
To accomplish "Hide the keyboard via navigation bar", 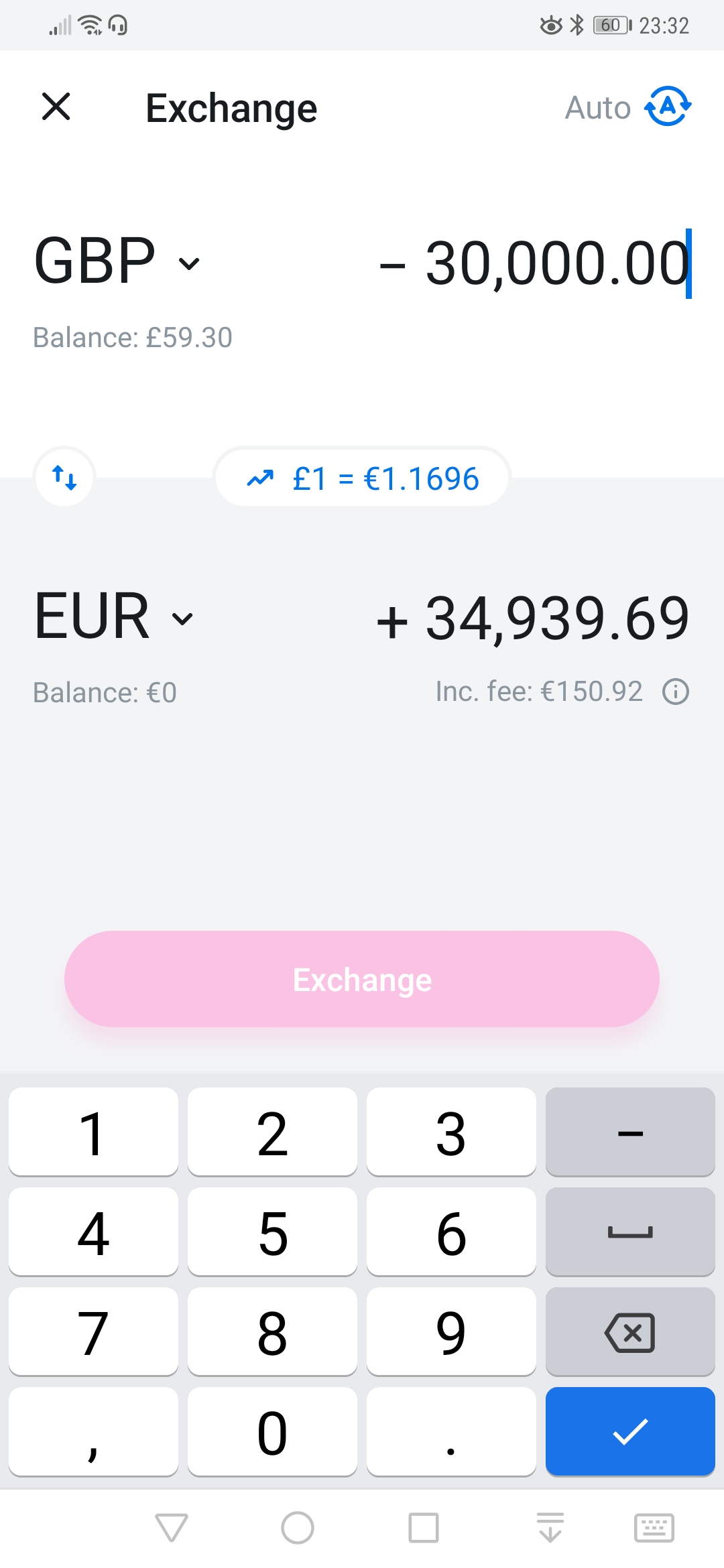I will click(550, 1528).
